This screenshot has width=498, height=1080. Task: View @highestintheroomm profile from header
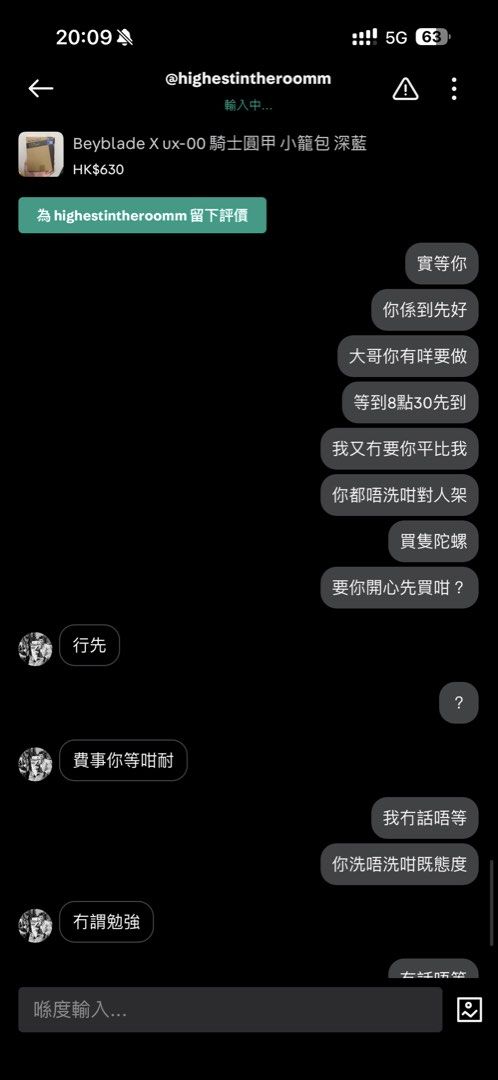coord(248,79)
